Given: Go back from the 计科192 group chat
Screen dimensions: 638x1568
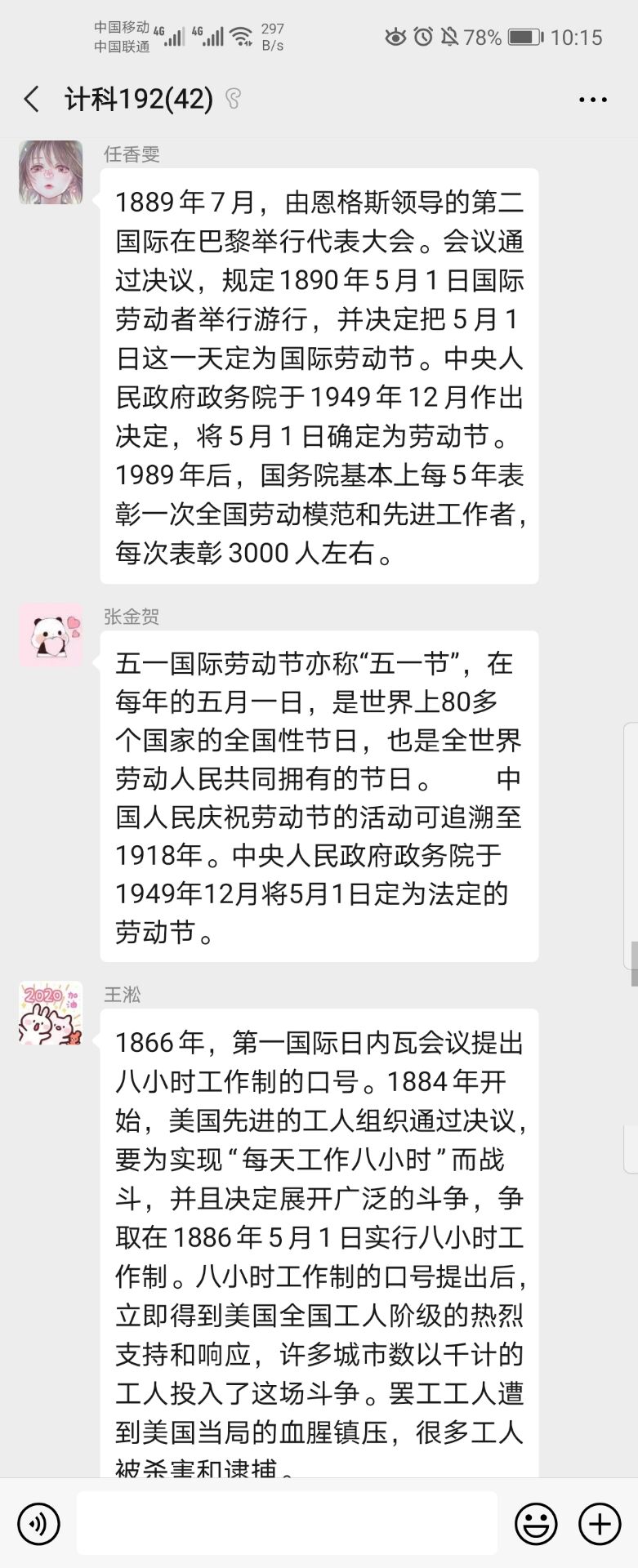Looking at the screenshot, I should 32,100.
